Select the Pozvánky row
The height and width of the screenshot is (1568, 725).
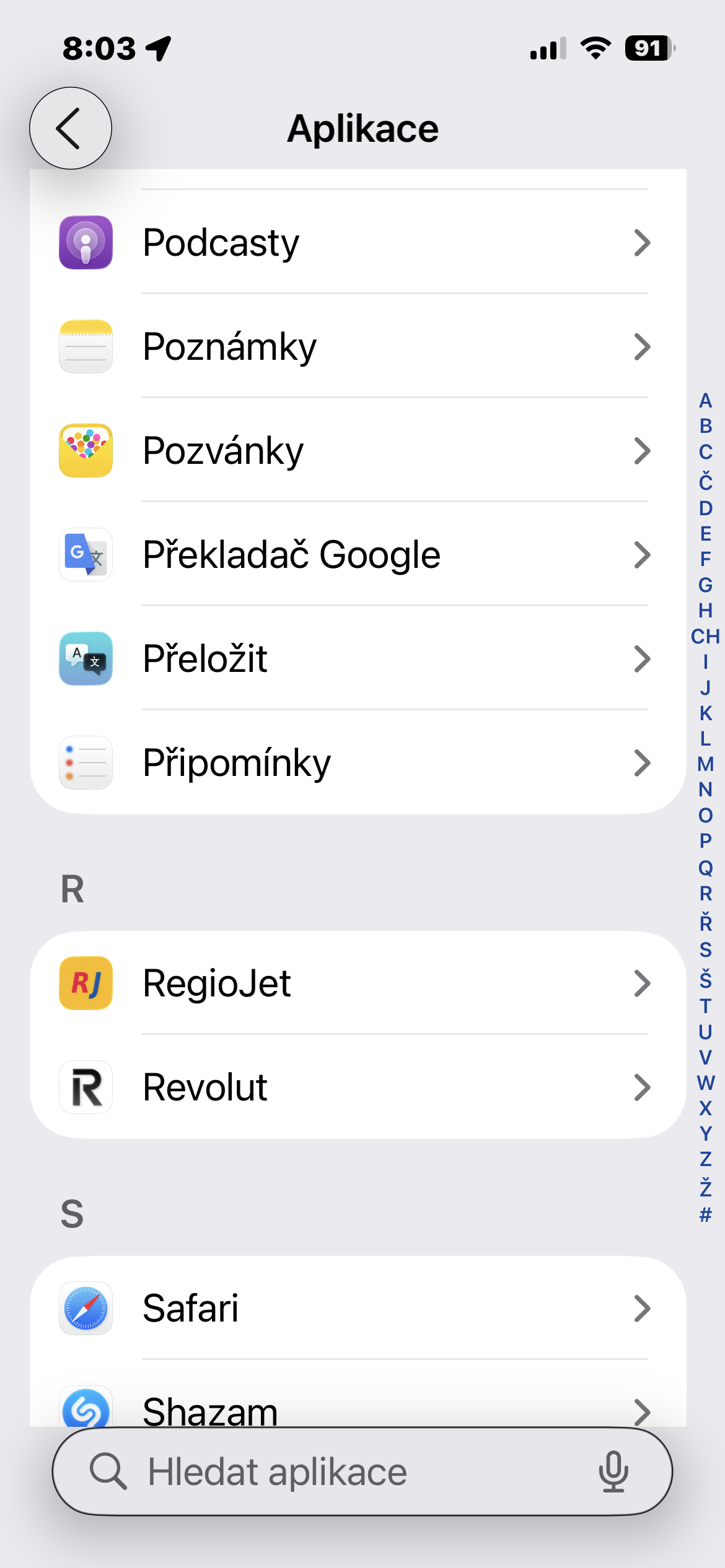[x=357, y=451]
